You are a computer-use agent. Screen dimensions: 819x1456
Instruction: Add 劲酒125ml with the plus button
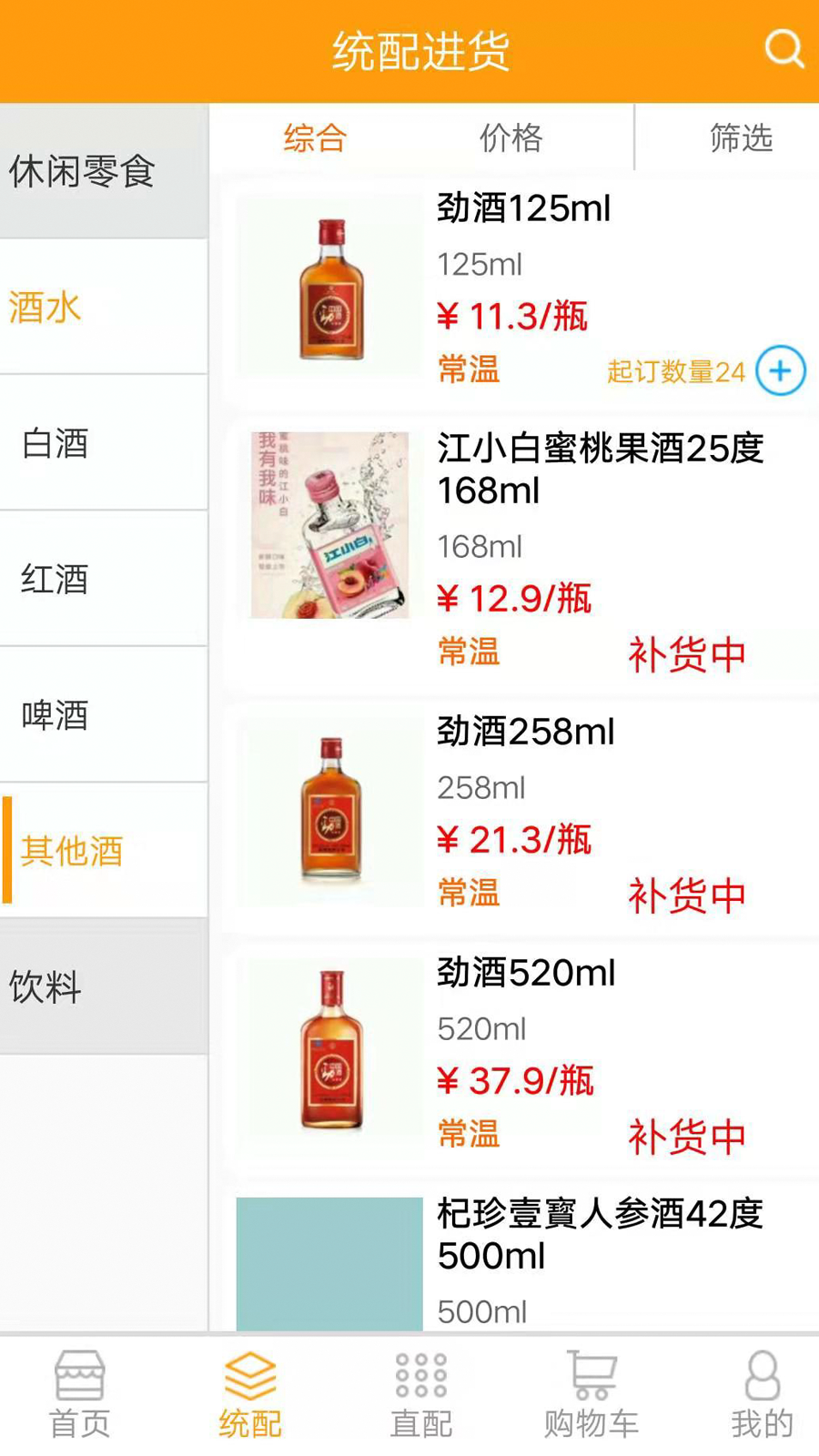(x=780, y=370)
